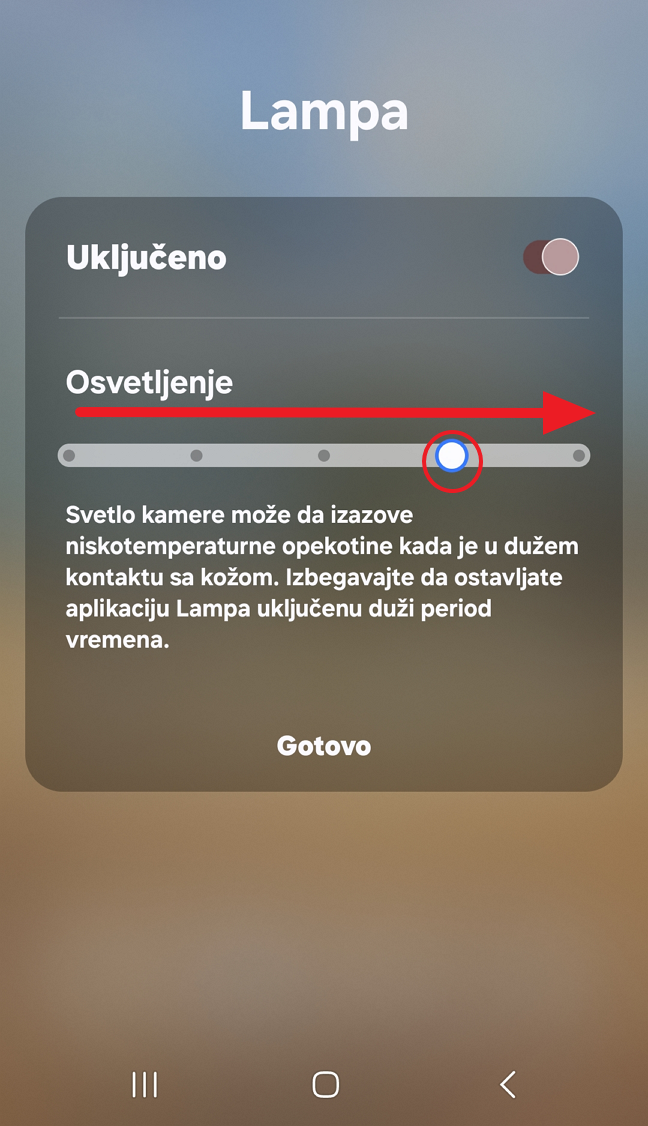This screenshot has height=1126, width=648.
Task: Open the recent apps overview
Action: point(144,1084)
